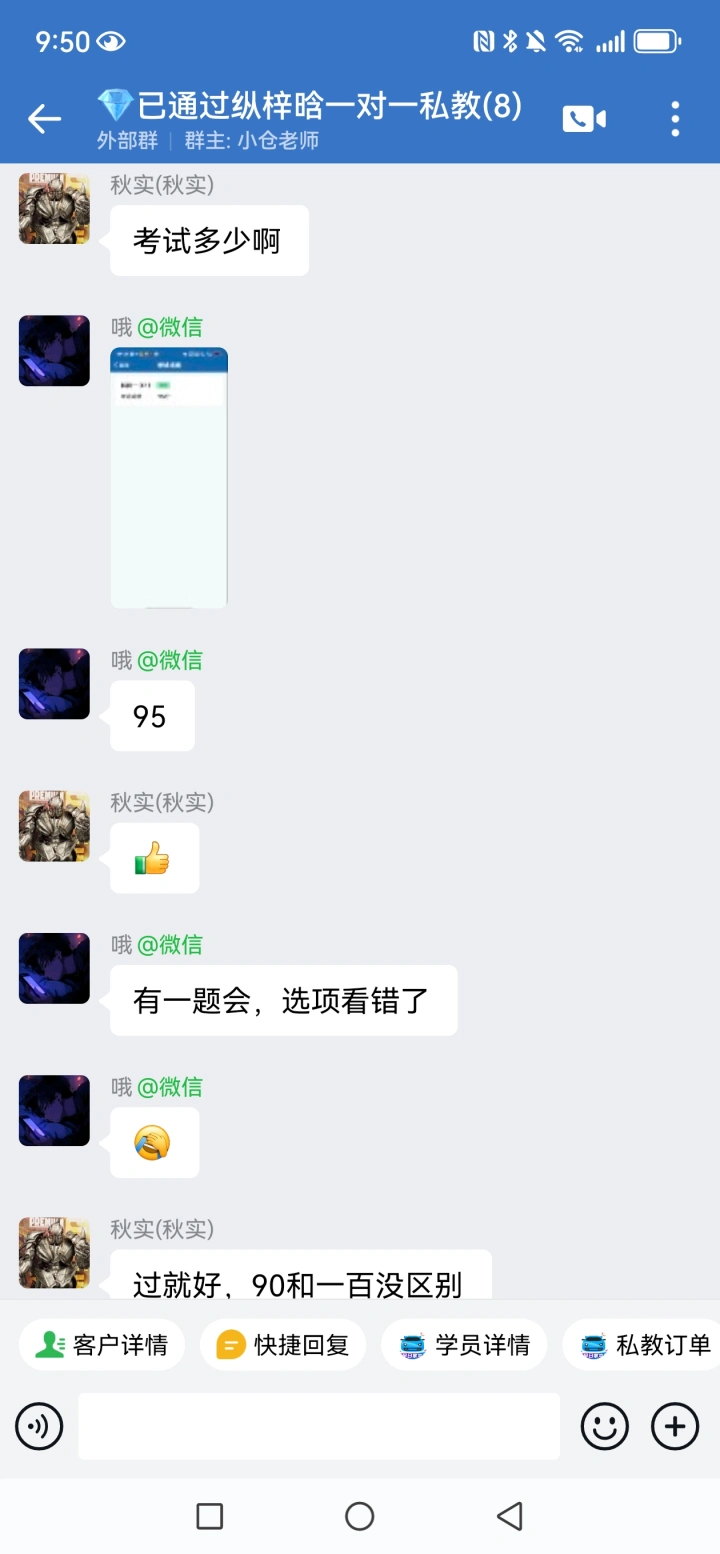Open 私教订单 panel
Image resolution: width=720 pixels, height=1554 pixels.
pyautogui.click(x=645, y=1345)
